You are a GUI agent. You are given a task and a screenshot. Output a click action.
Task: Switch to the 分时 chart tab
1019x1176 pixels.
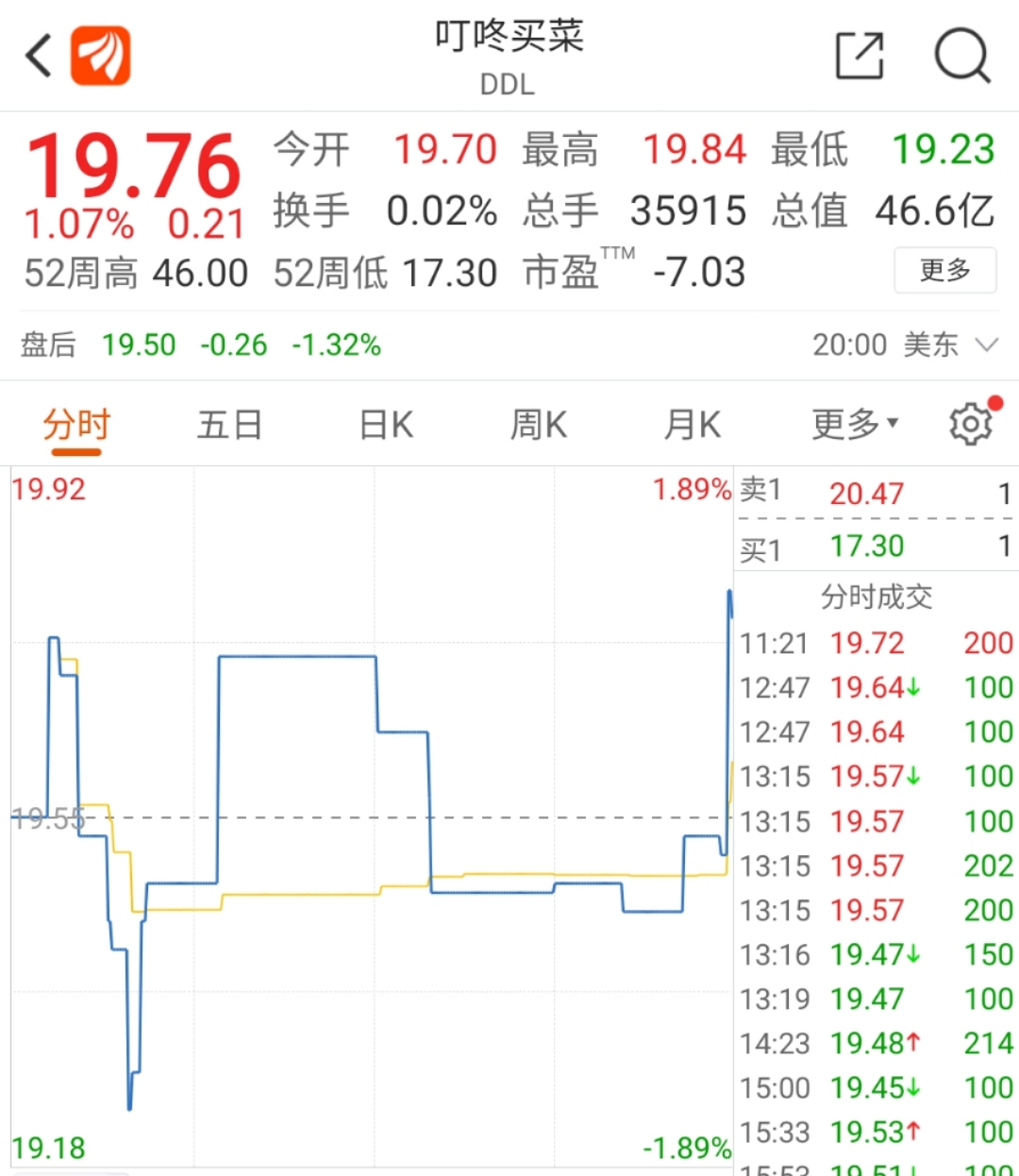pyautogui.click(x=76, y=426)
